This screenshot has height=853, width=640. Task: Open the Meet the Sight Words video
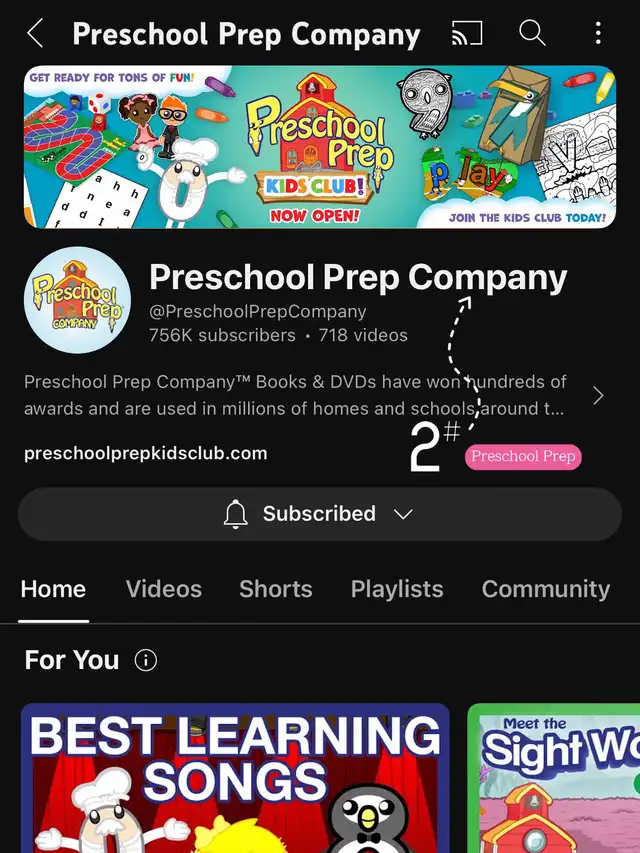(553, 780)
